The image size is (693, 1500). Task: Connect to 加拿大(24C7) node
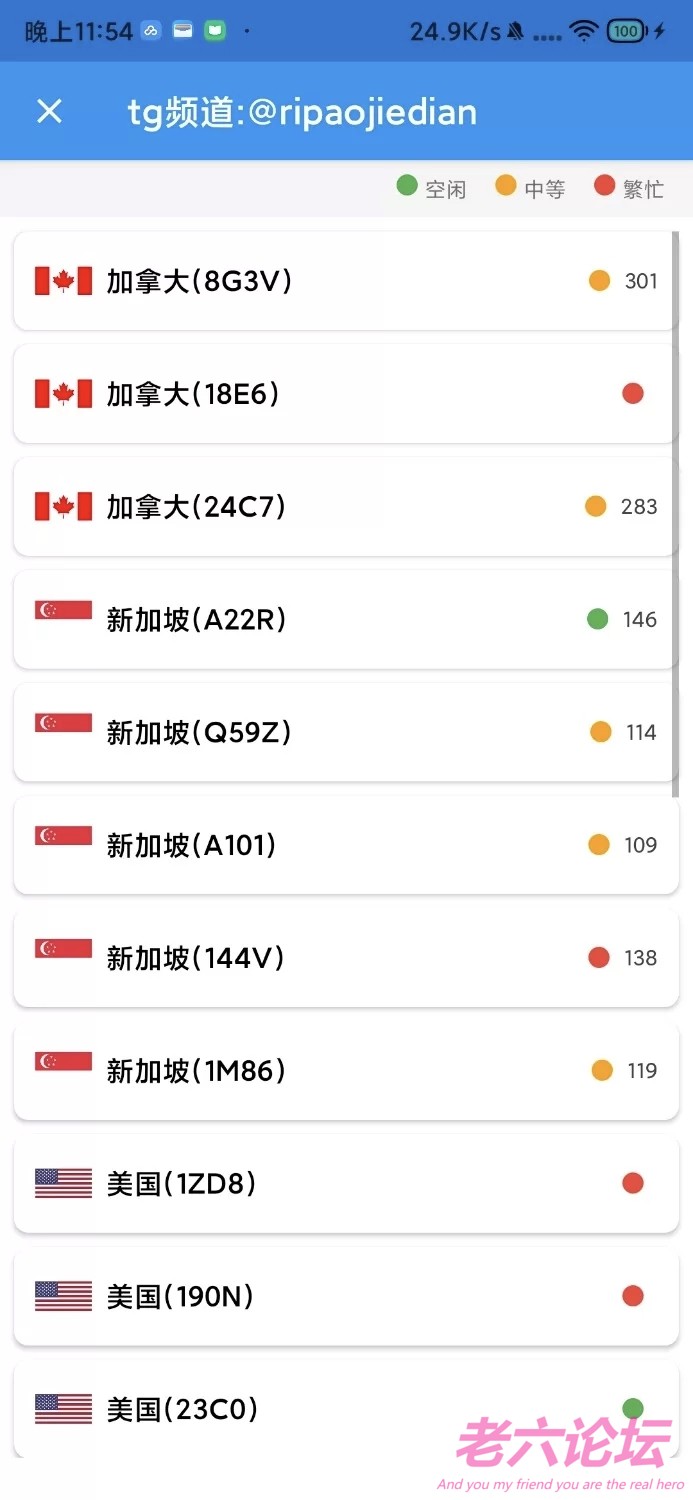coord(340,507)
